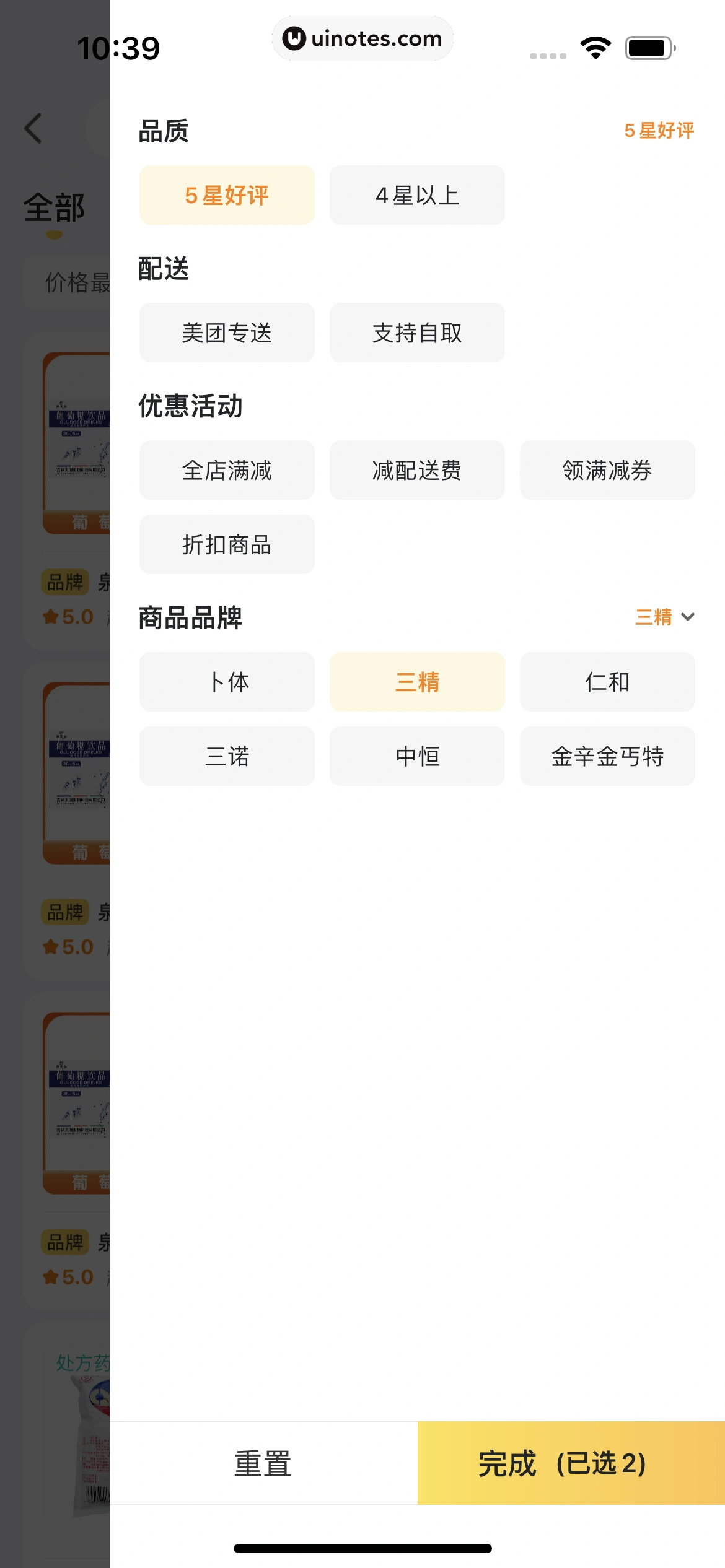选择「折扣商品」优惠选项
The width and height of the screenshot is (725, 1568).
pos(227,544)
